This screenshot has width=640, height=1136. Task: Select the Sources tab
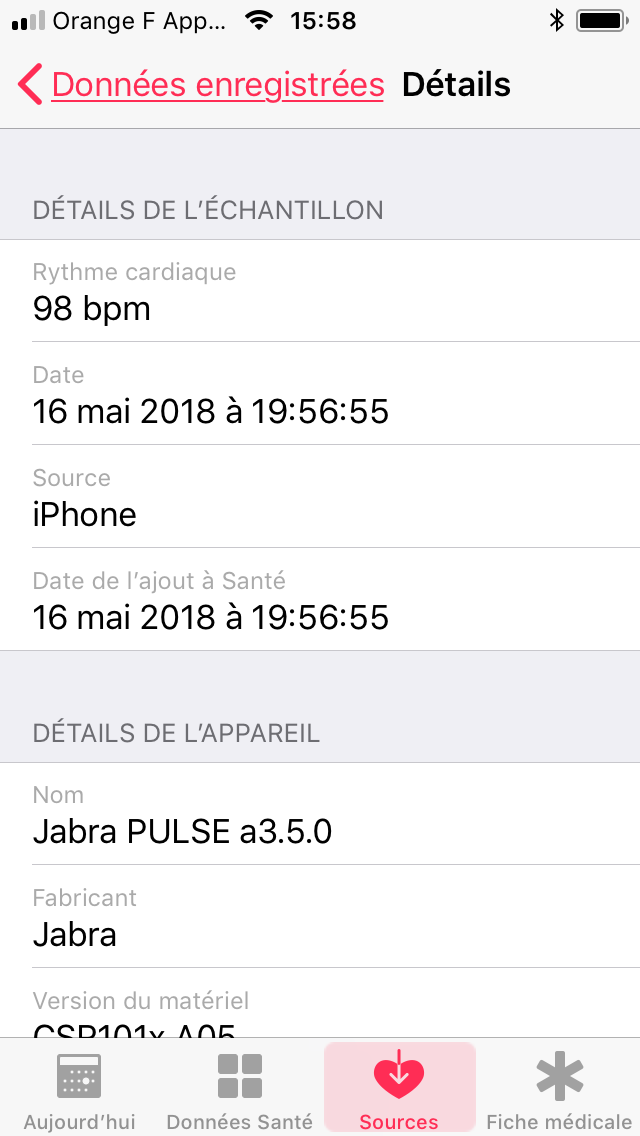coord(399,1088)
